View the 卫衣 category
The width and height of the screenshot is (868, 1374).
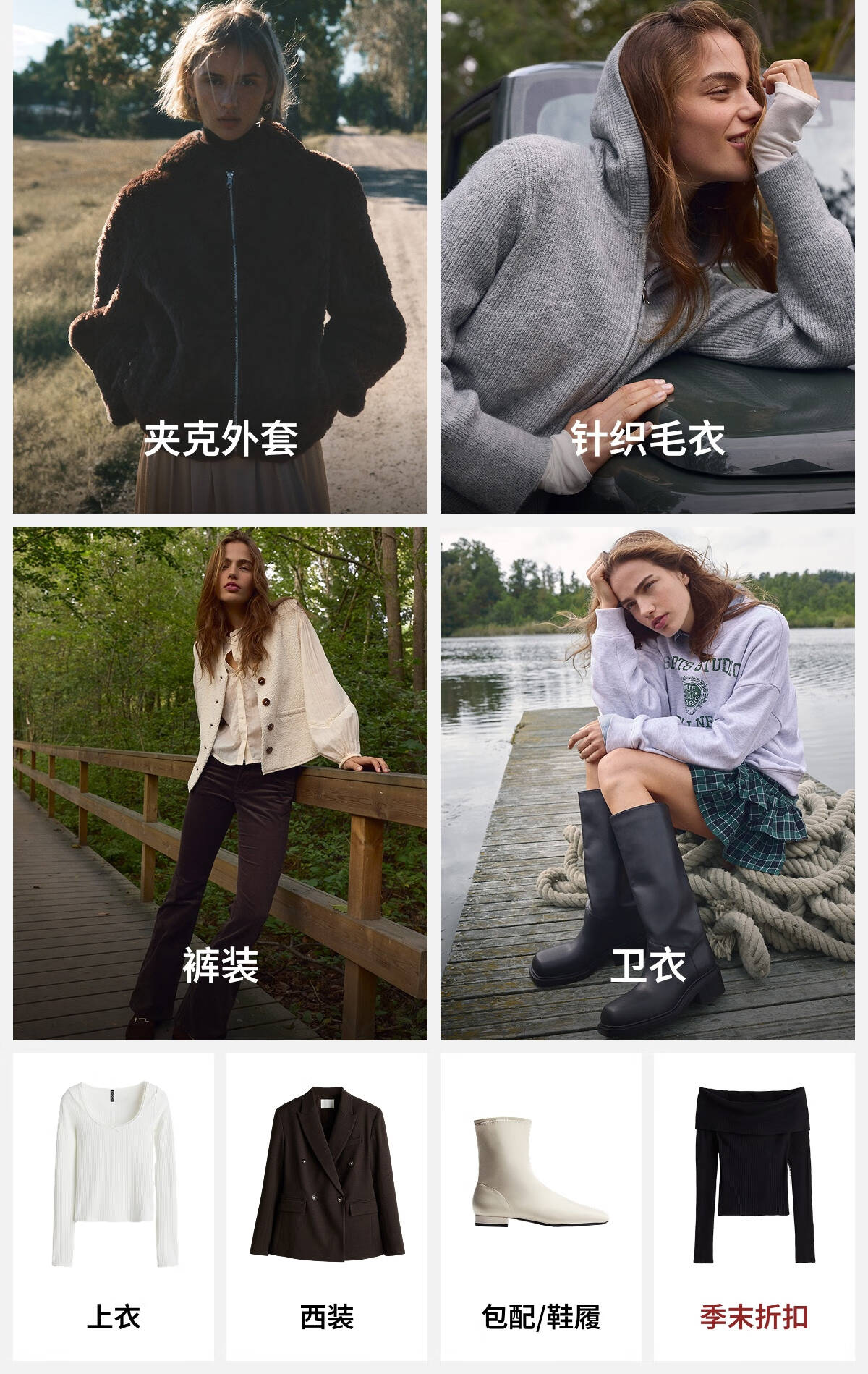coord(647,783)
